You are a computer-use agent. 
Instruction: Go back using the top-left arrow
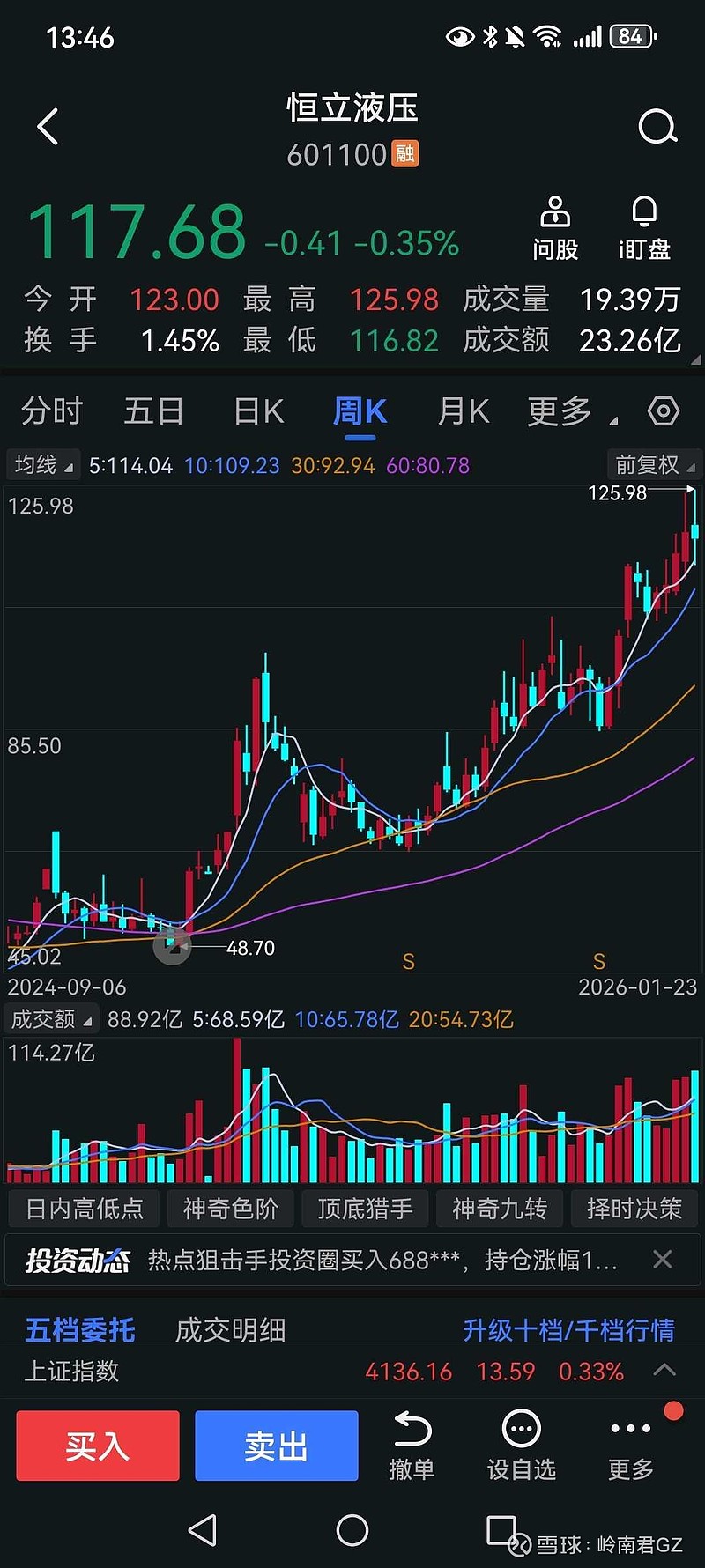click(48, 127)
